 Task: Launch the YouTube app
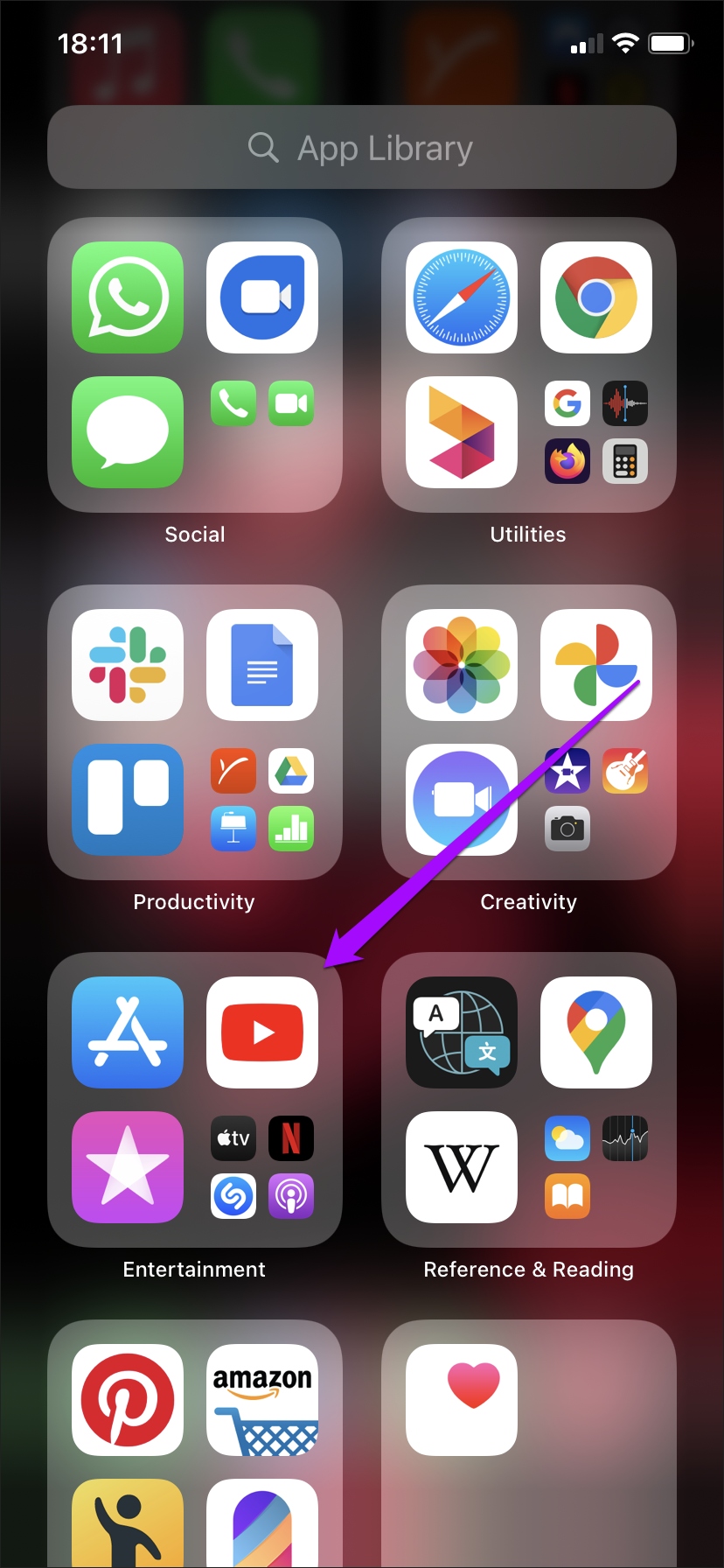click(x=262, y=1032)
